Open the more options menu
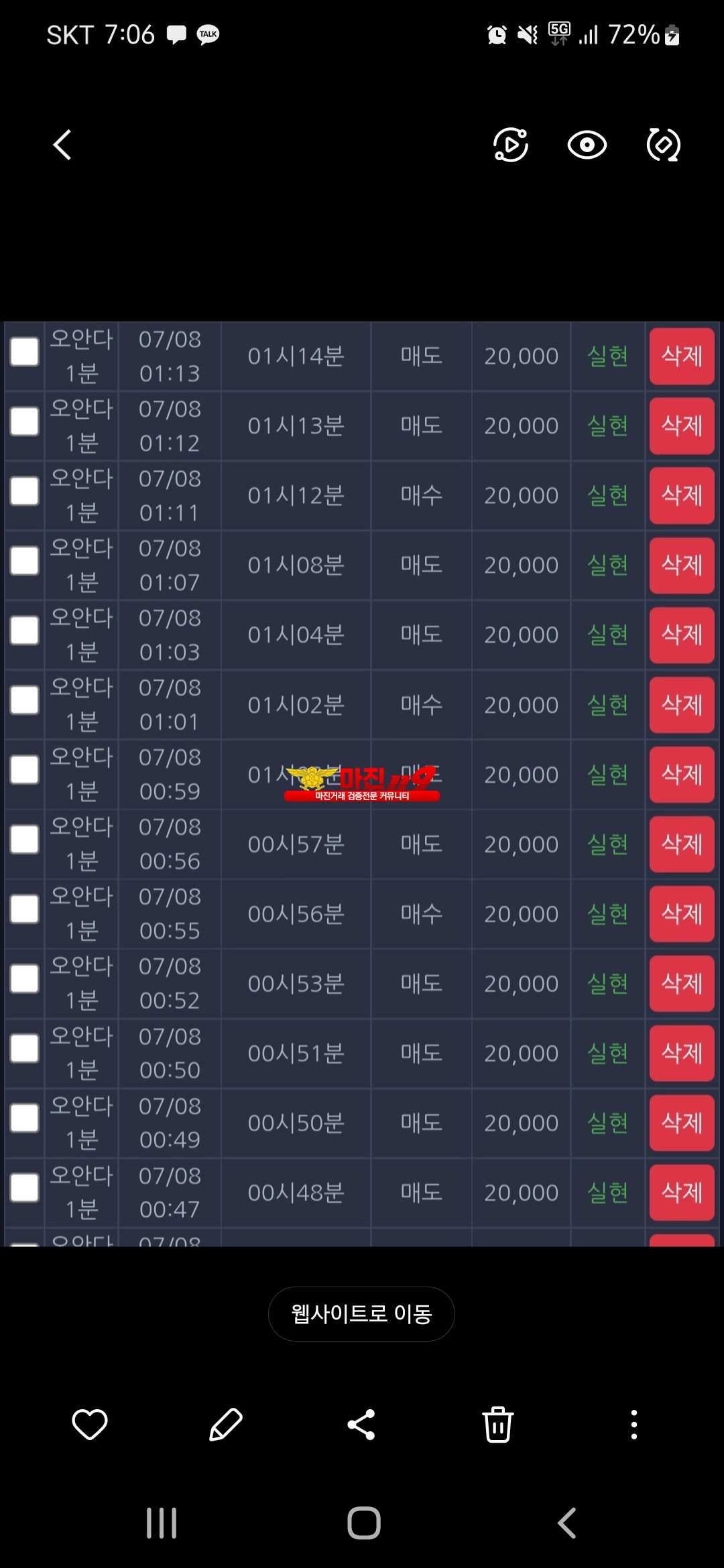 [x=633, y=1424]
